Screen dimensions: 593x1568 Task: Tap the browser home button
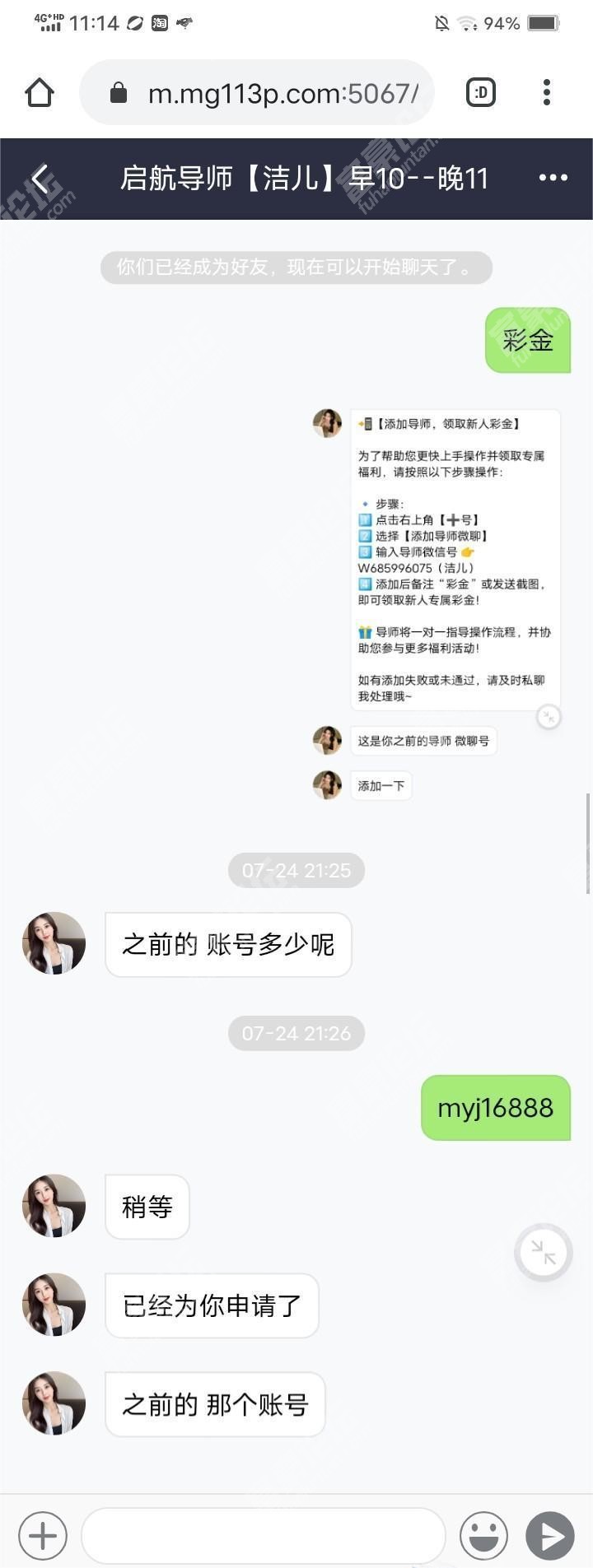pyautogui.click(x=40, y=92)
